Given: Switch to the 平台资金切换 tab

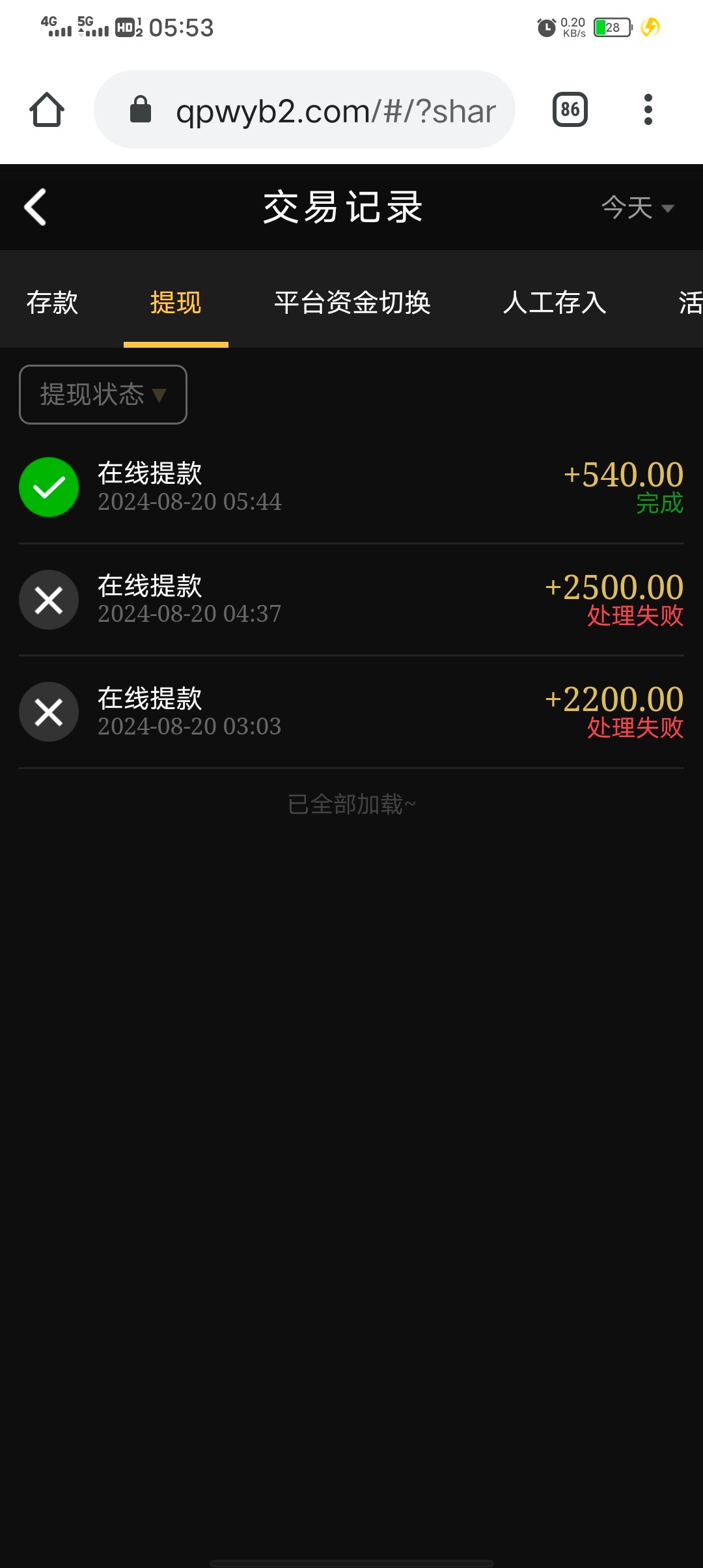Looking at the screenshot, I should point(352,302).
